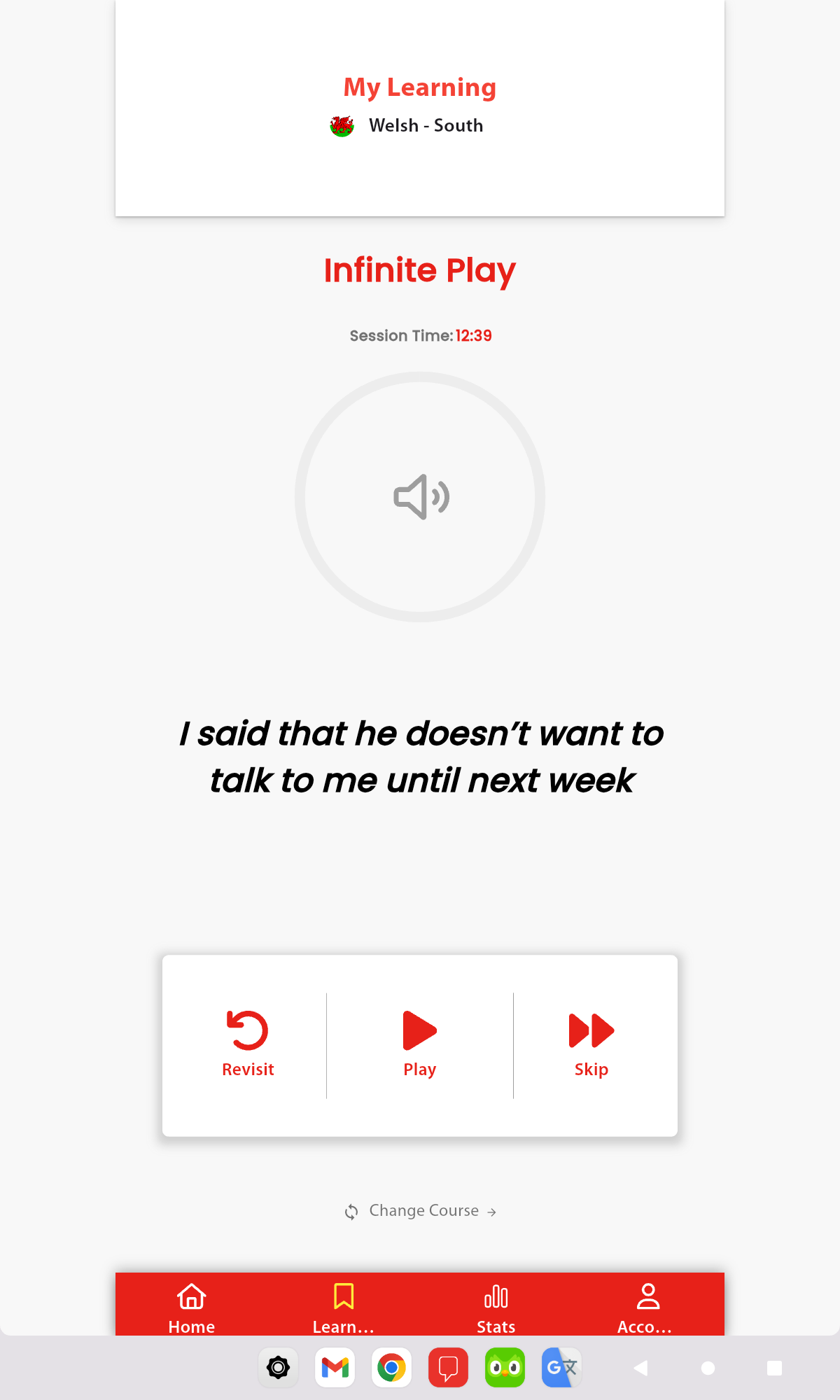The image size is (840, 1400).
Task: Open the Stats tab
Action: [496, 1306]
